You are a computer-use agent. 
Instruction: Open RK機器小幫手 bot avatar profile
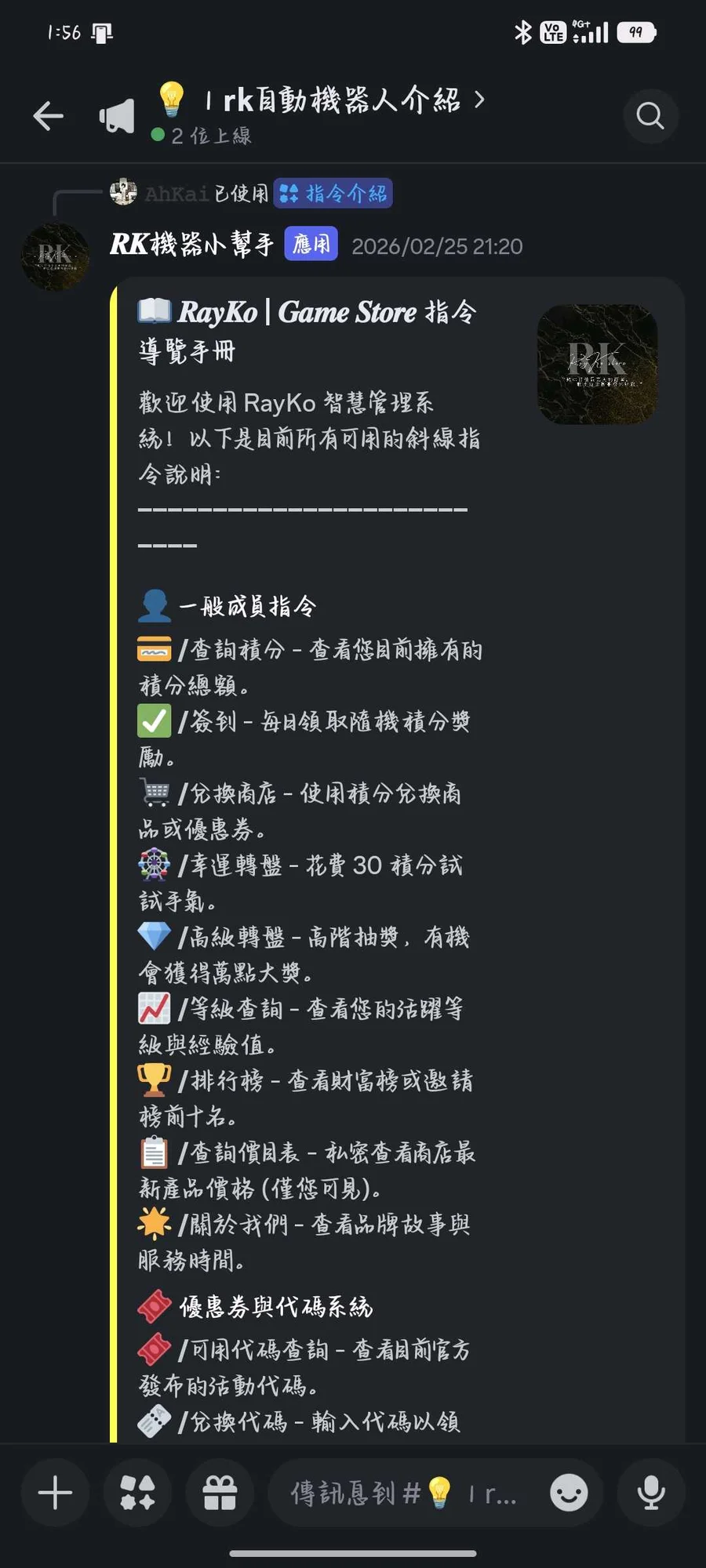pyautogui.click(x=55, y=257)
